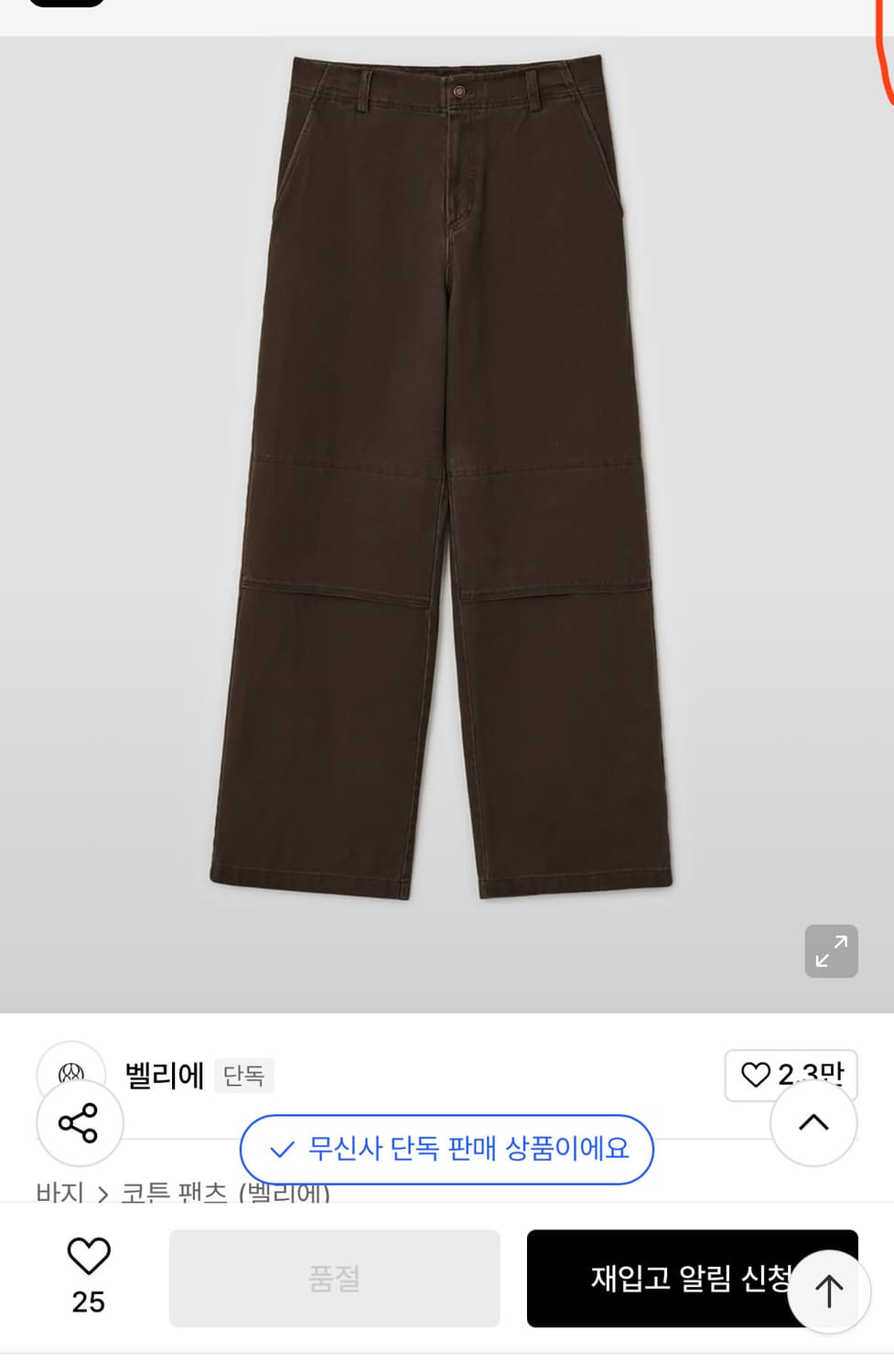Tap the share icon
The height and width of the screenshot is (1372, 894).
(x=80, y=1123)
